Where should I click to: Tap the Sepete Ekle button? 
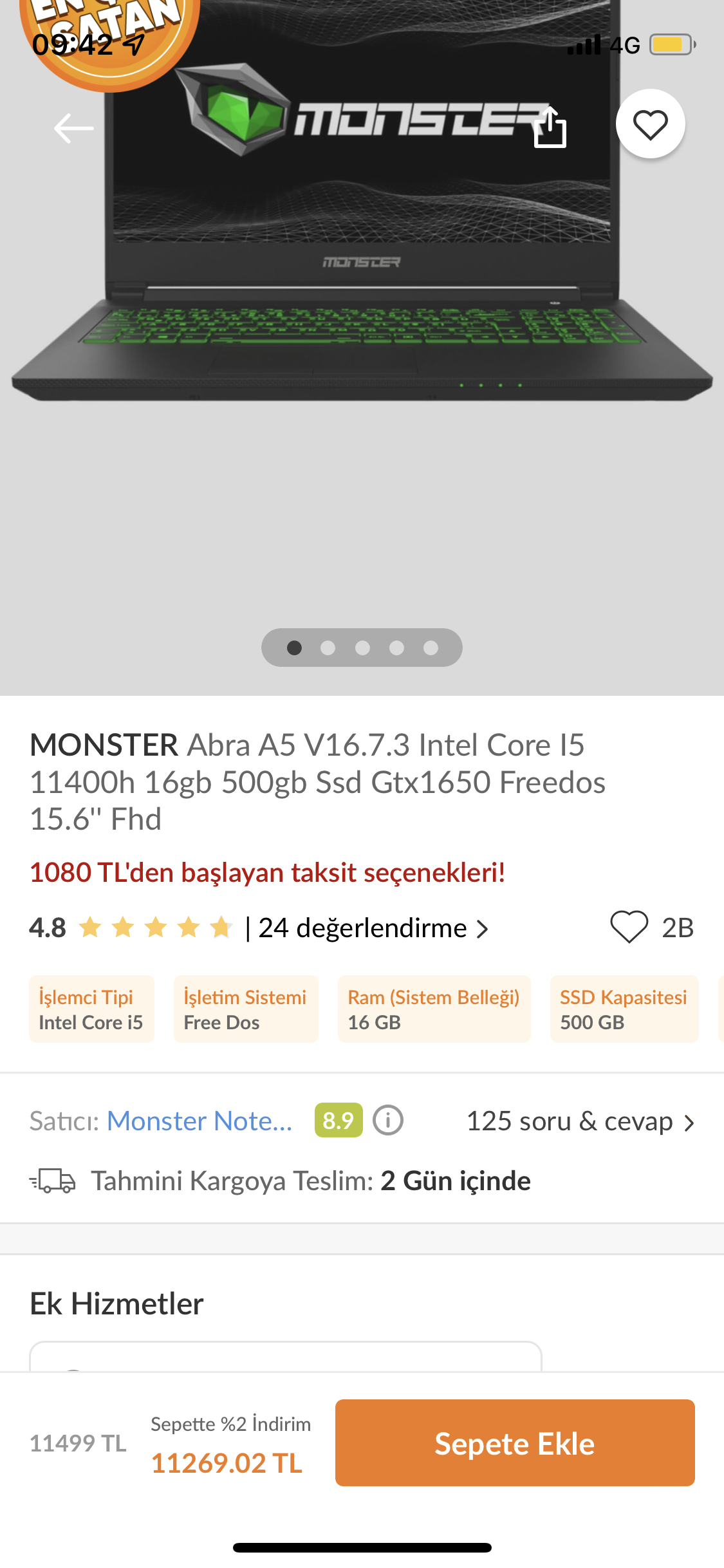514,1442
